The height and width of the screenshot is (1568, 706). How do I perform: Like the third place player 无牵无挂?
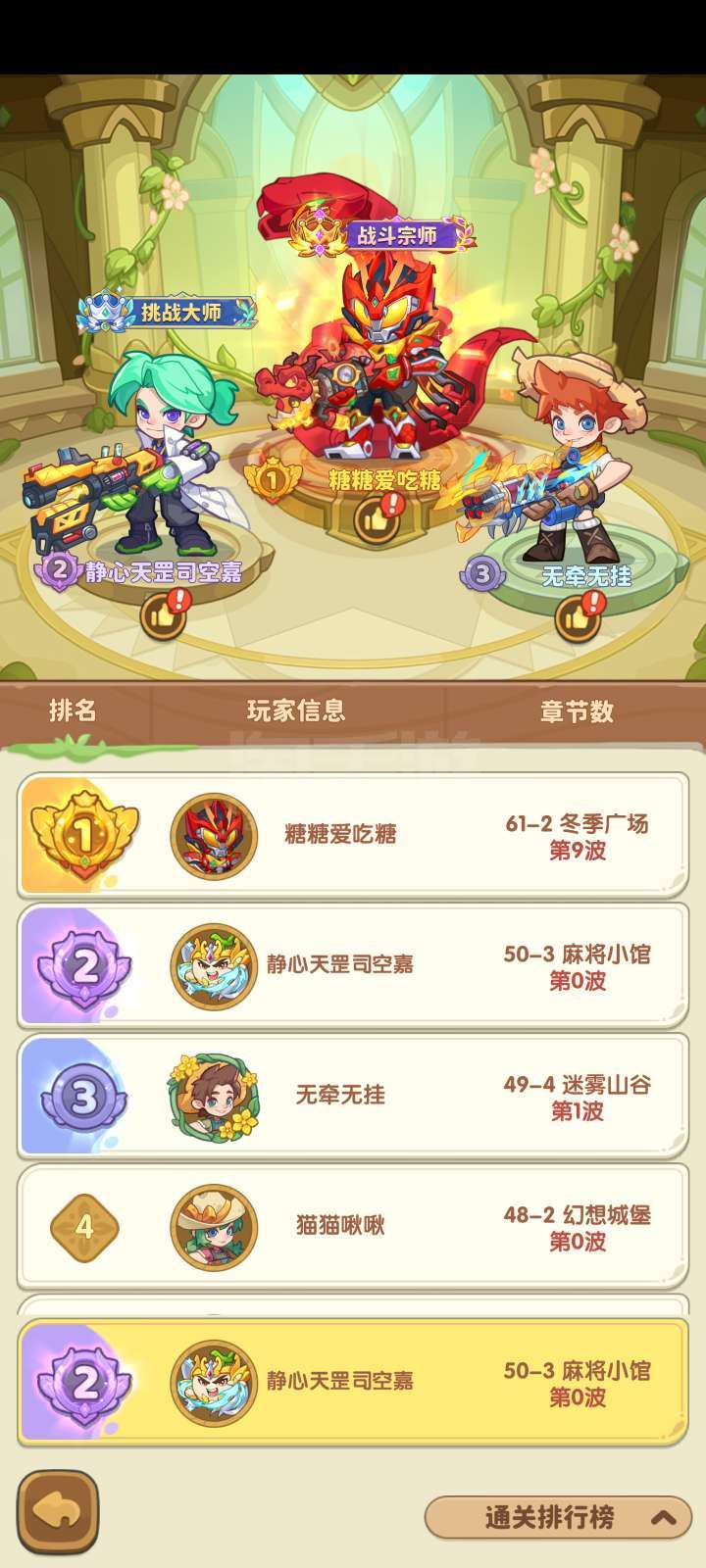click(x=579, y=617)
